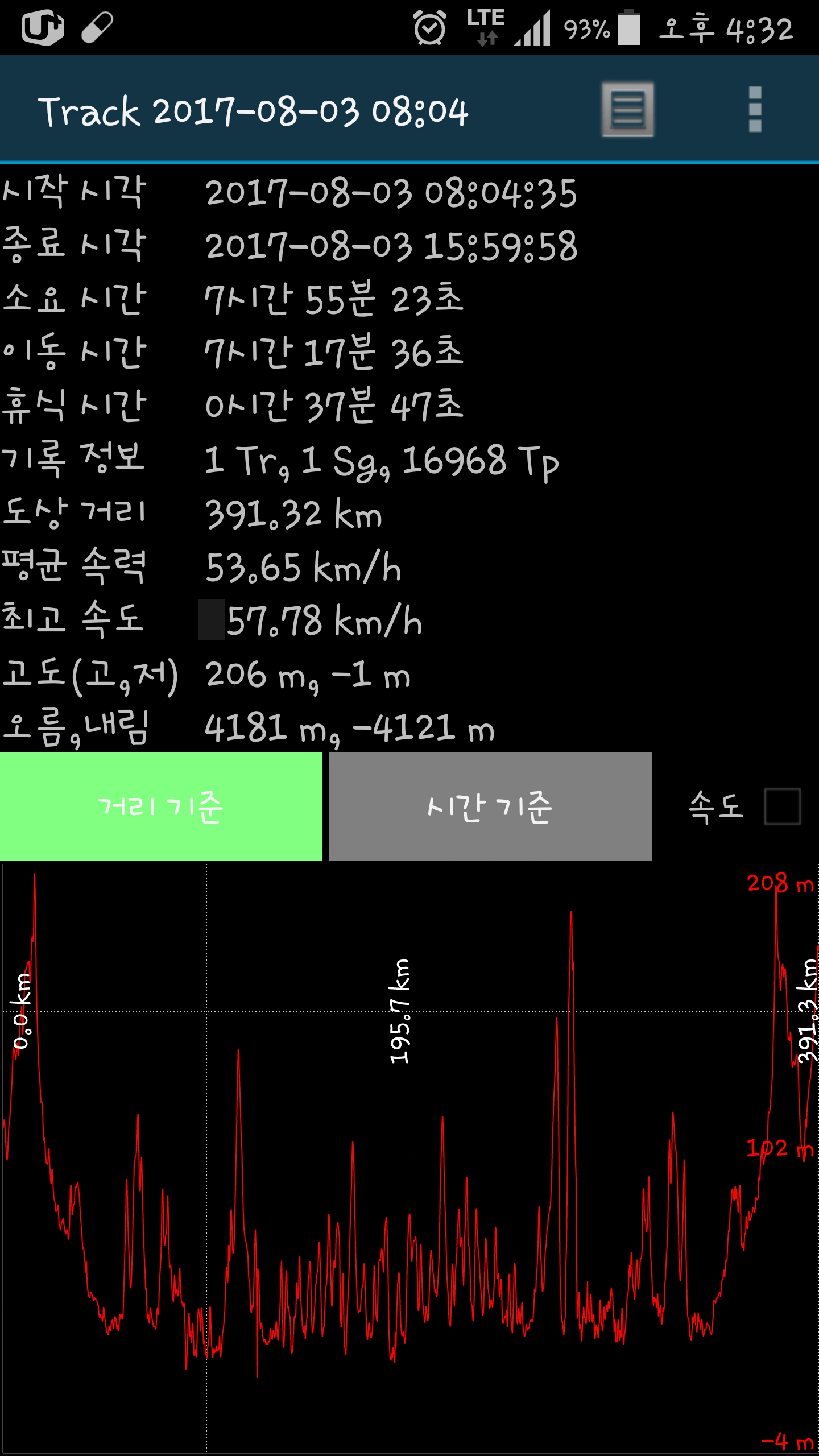Open the three-dot overflow menu
Screen dimensions: 819x1456
click(x=755, y=109)
